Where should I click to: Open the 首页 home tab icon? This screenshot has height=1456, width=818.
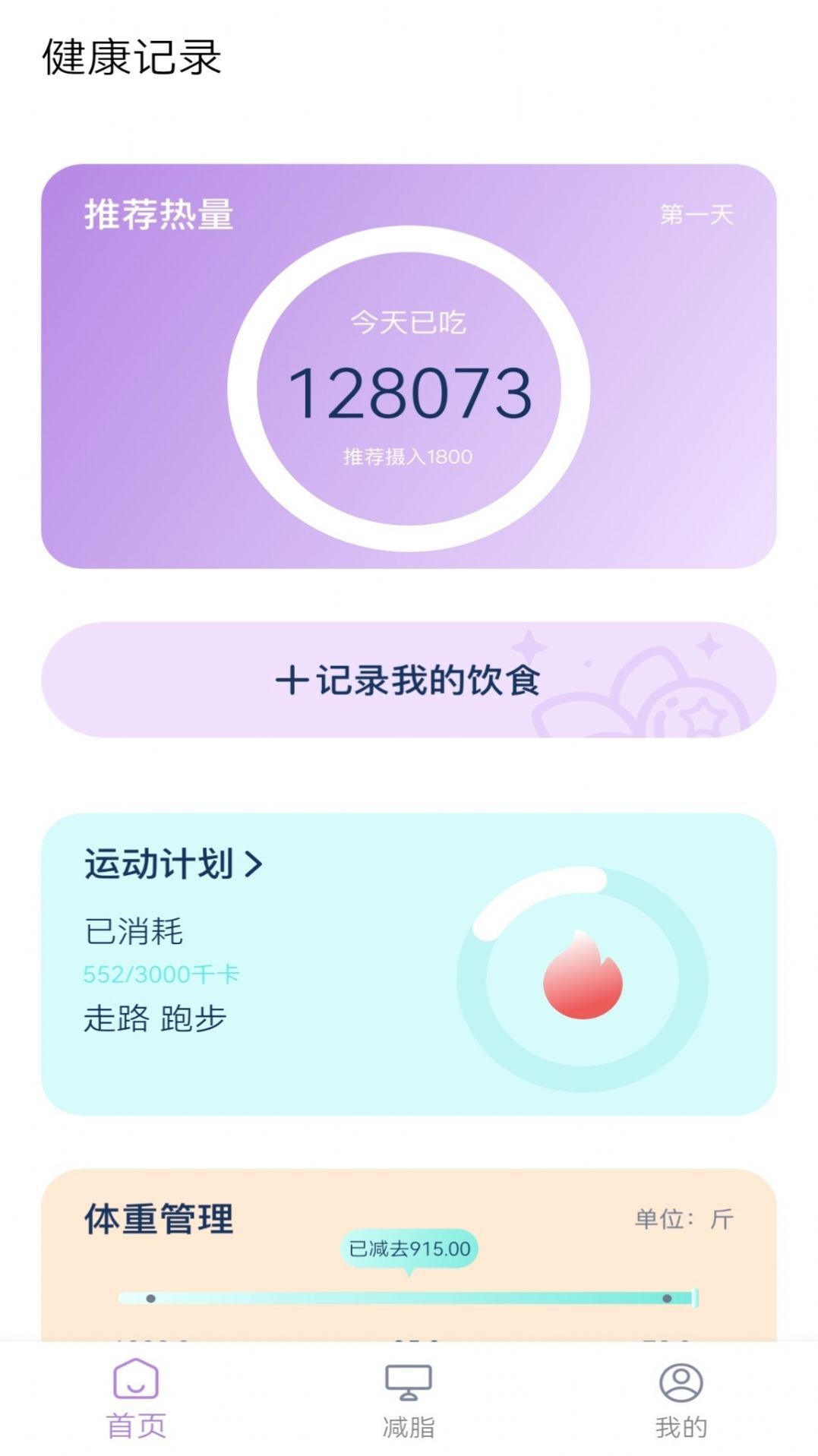pyautogui.click(x=135, y=1383)
